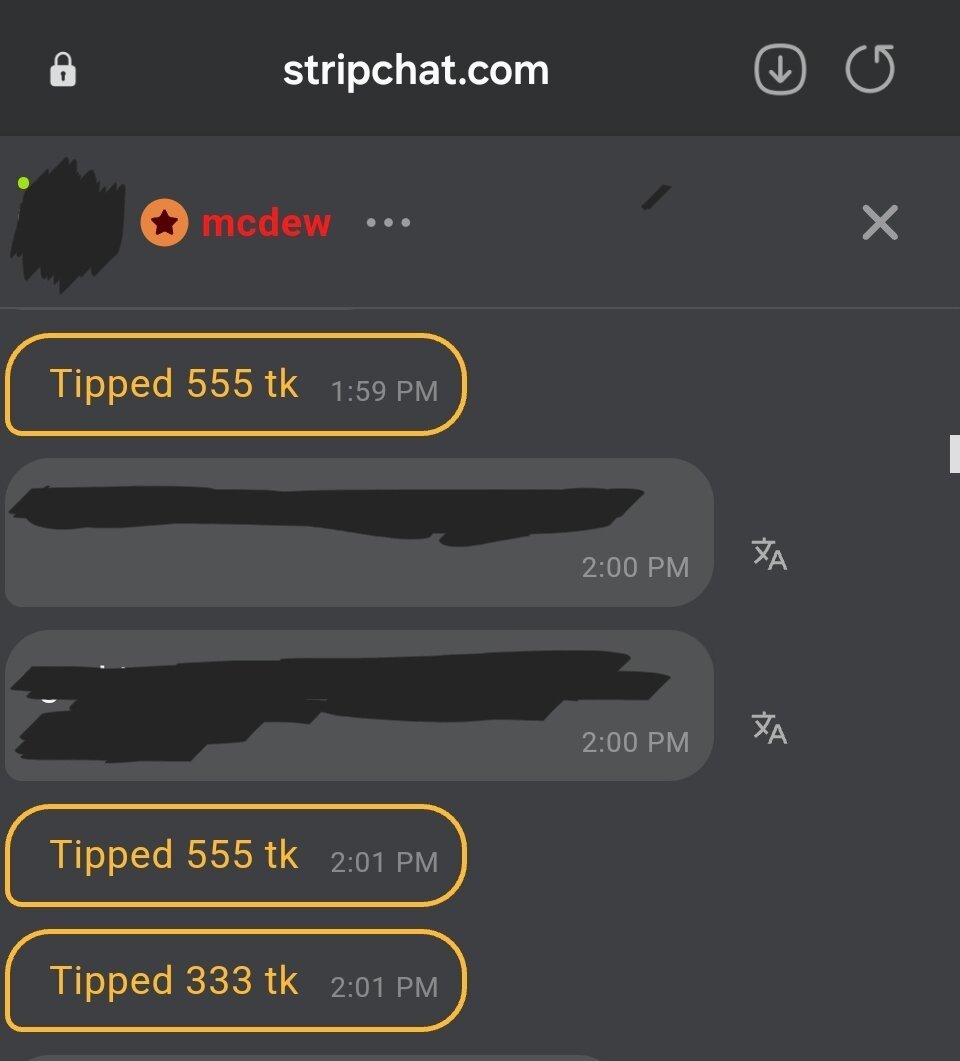Tap the browser download icon

point(779,70)
